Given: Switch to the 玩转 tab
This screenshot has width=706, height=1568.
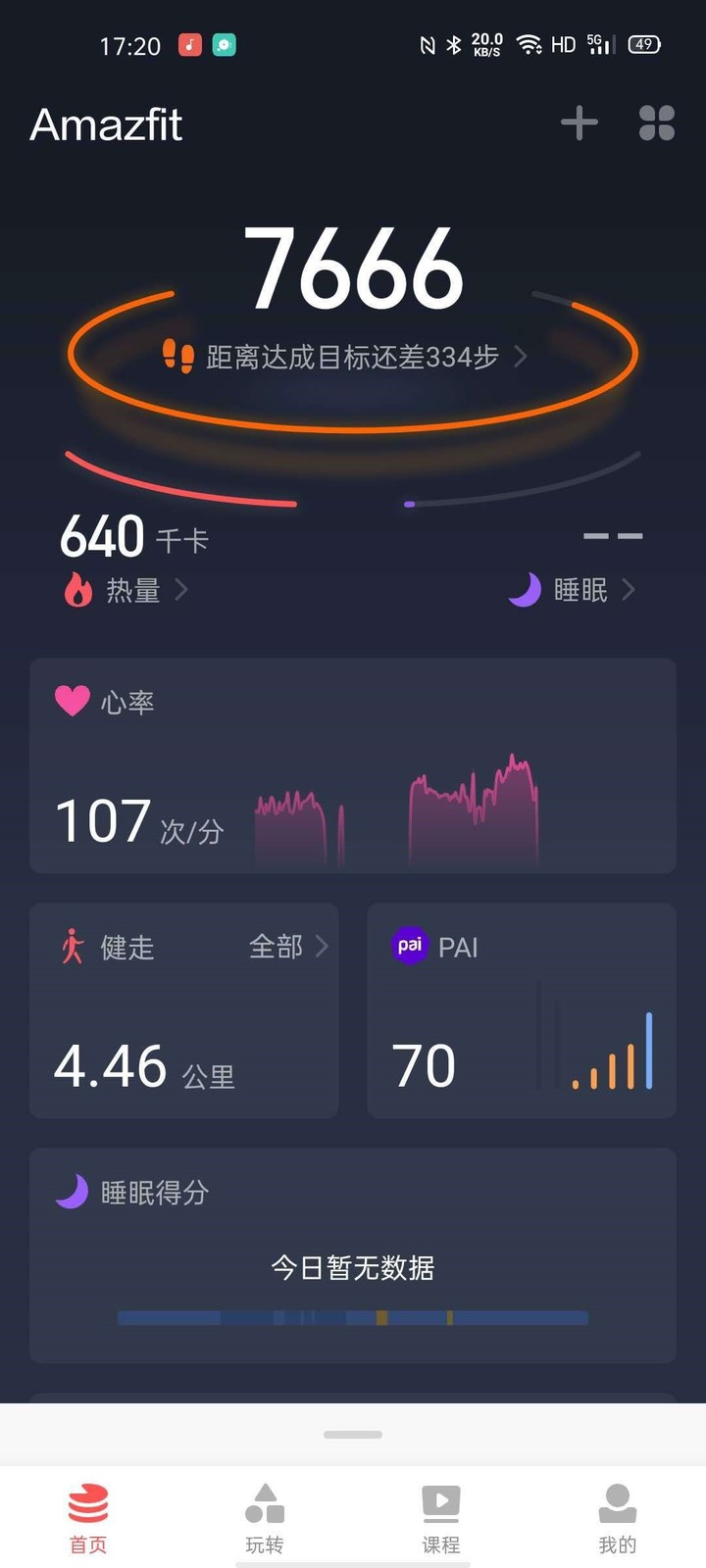Looking at the screenshot, I should 265,1517.
